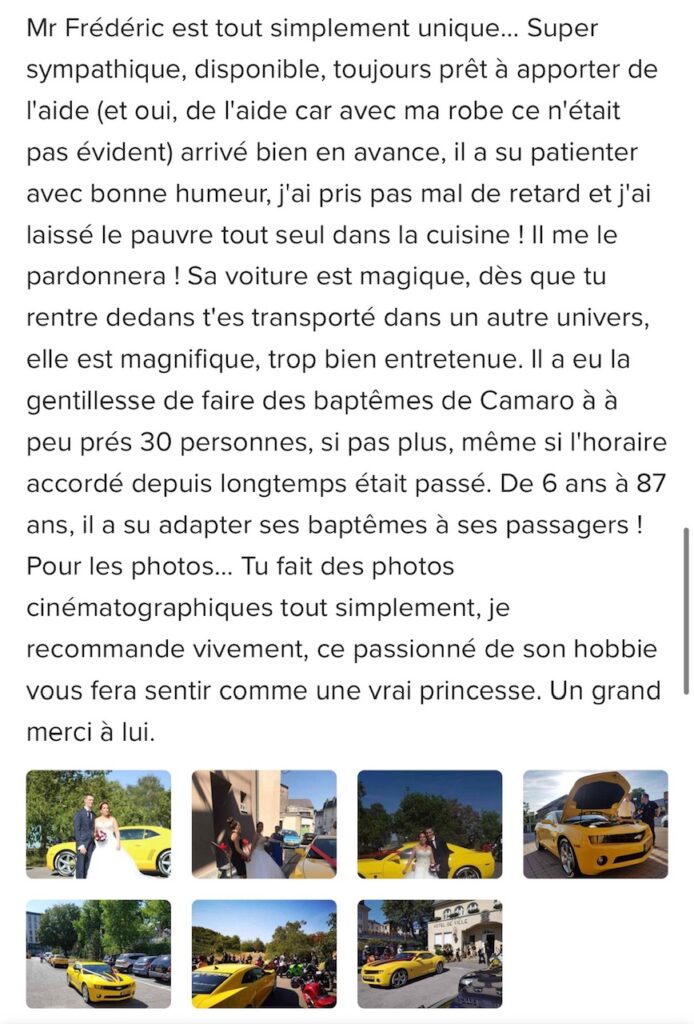The height and width of the screenshot is (1024, 694).
Task: View the photo of the Camaro outside the hotel
Action: (430, 953)
